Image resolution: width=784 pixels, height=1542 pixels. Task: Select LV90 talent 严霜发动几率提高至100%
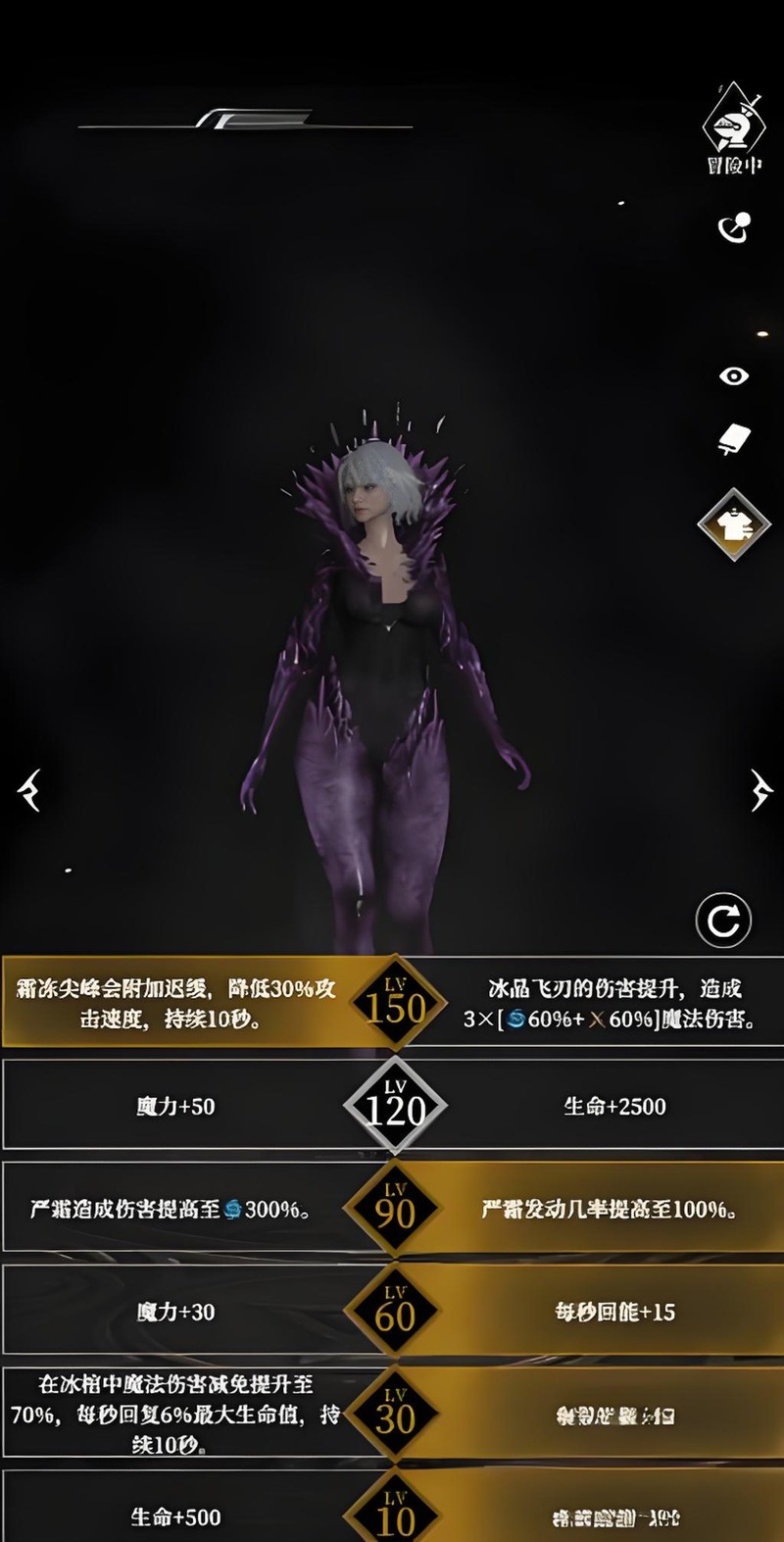(610, 1210)
